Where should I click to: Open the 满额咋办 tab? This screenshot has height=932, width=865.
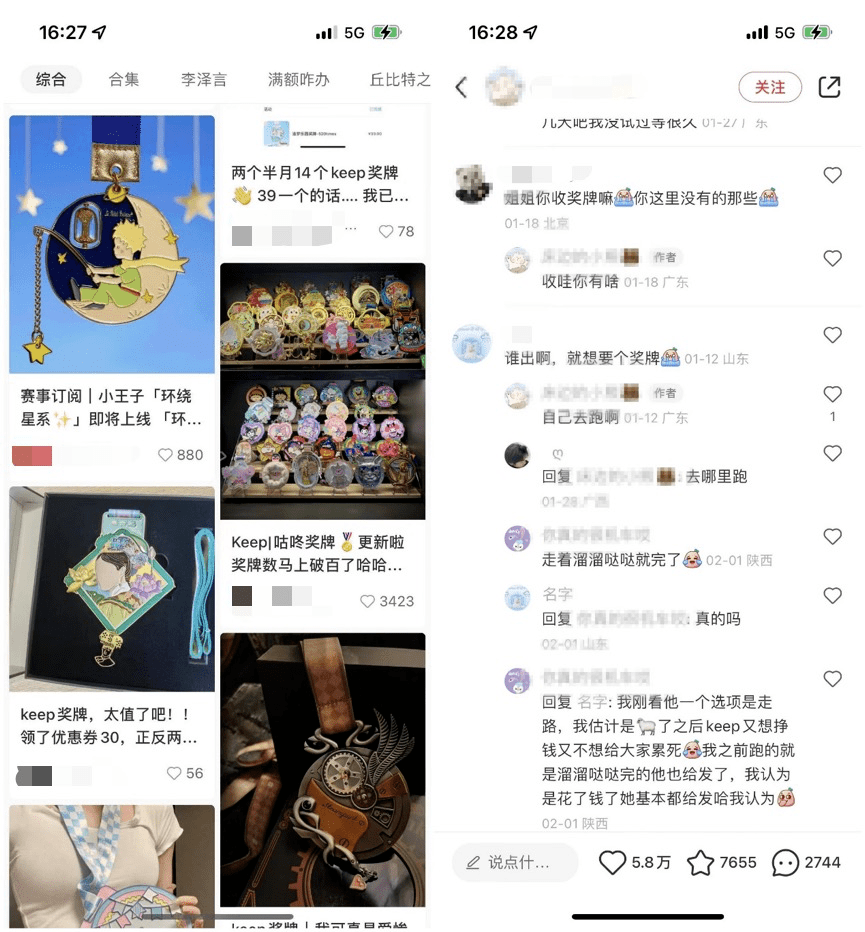[298, 80]
